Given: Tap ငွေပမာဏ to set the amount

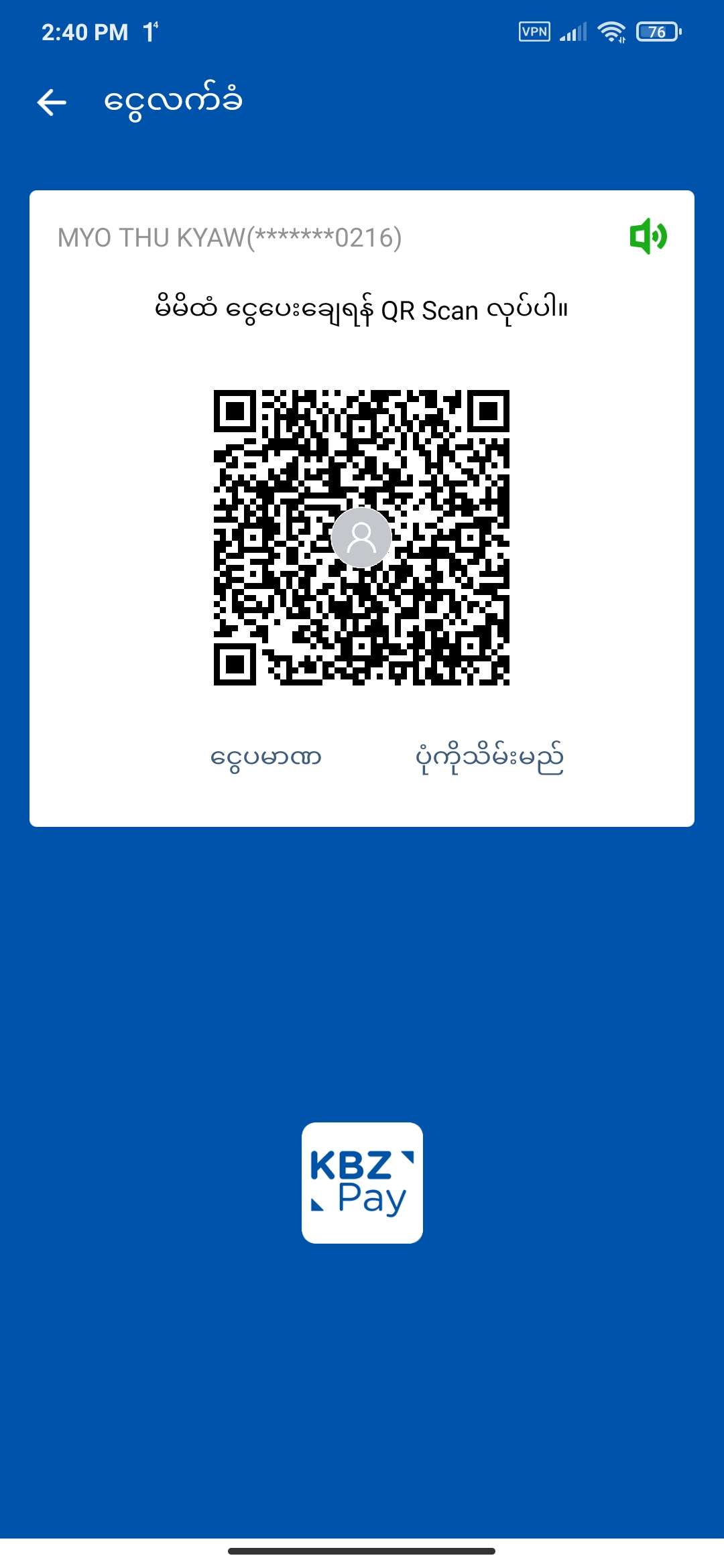Looking at the screenshot, I should coord(265,758).
